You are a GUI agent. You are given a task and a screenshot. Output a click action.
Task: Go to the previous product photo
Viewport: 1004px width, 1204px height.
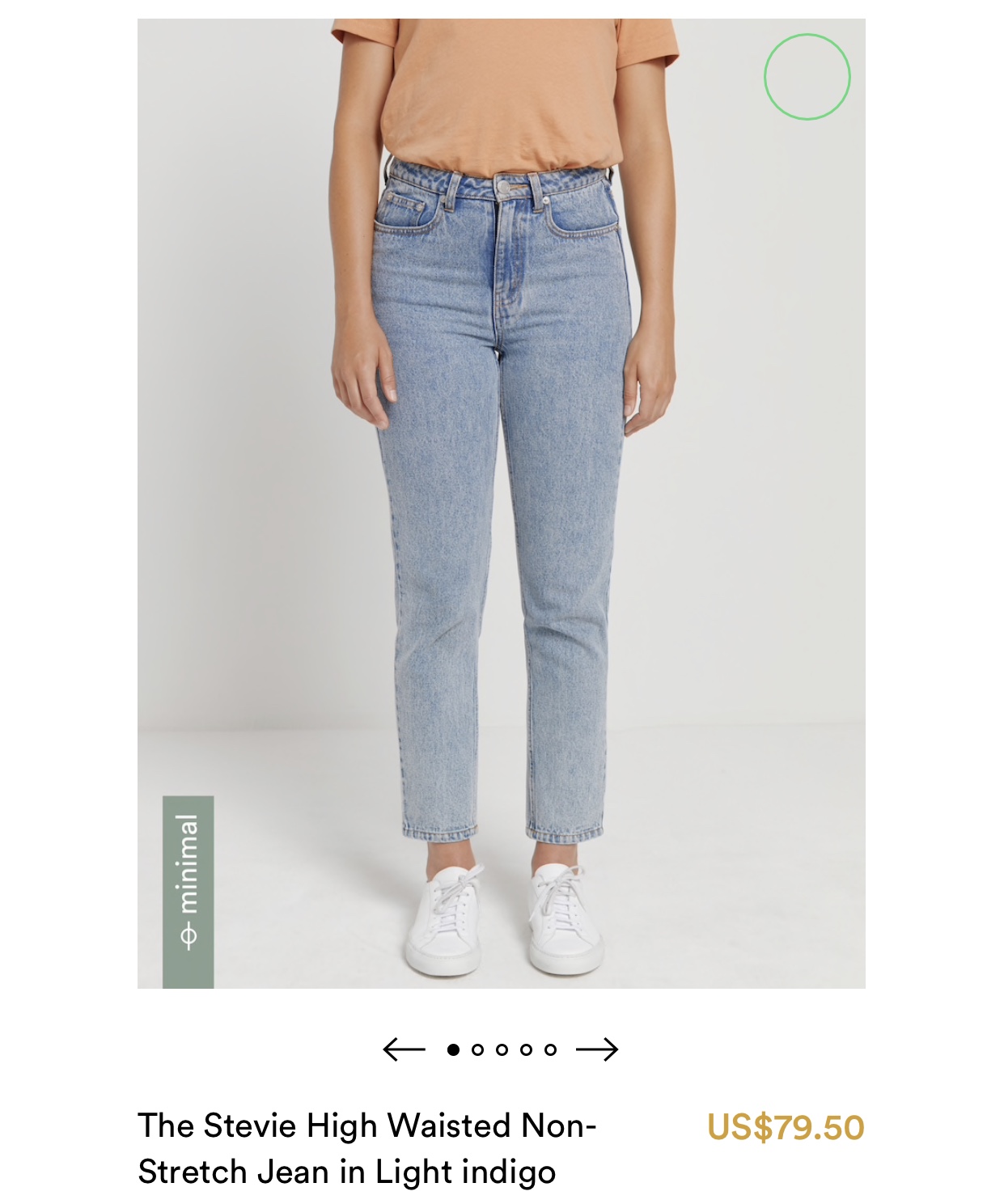click(x=404, y=1049)
